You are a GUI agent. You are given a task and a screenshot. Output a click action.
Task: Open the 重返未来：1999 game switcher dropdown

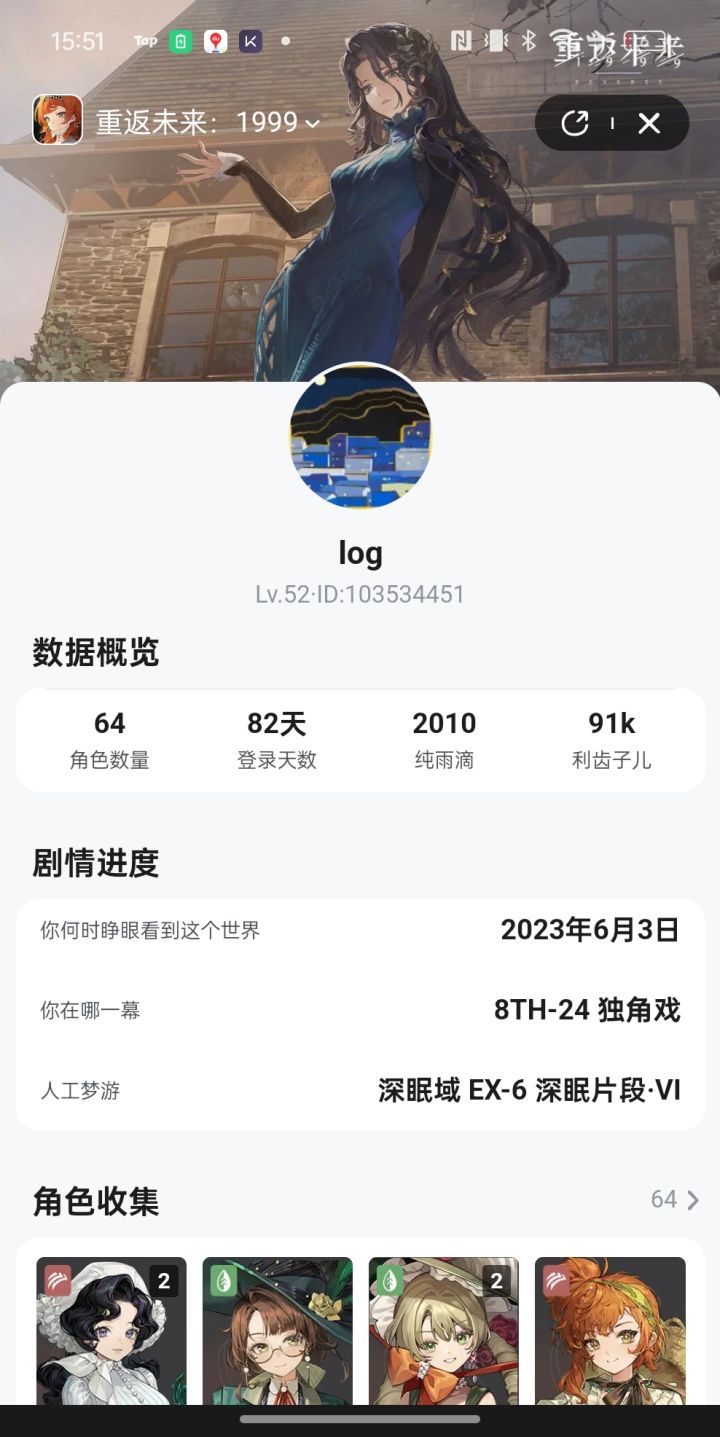point(208,122)
